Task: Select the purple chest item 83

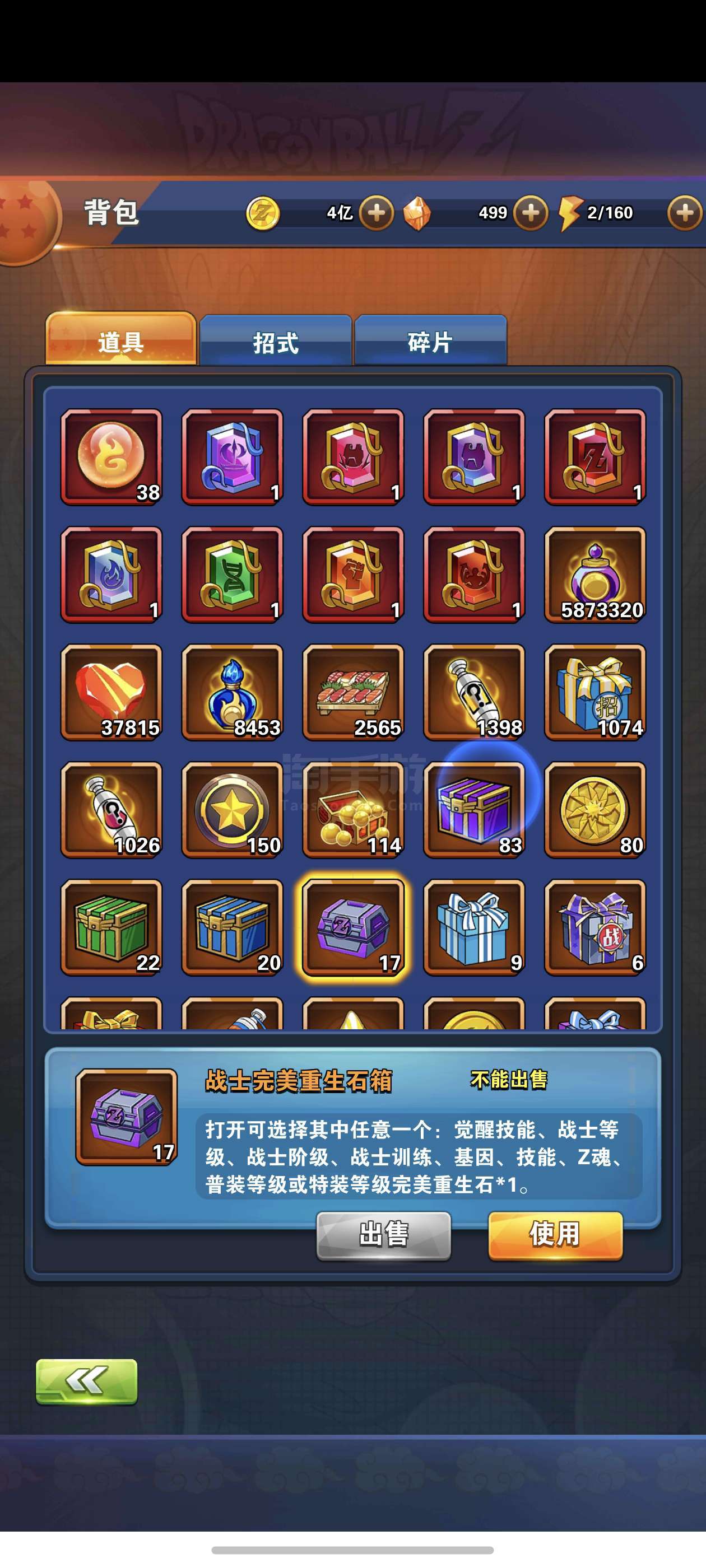Action: [474, 810]
